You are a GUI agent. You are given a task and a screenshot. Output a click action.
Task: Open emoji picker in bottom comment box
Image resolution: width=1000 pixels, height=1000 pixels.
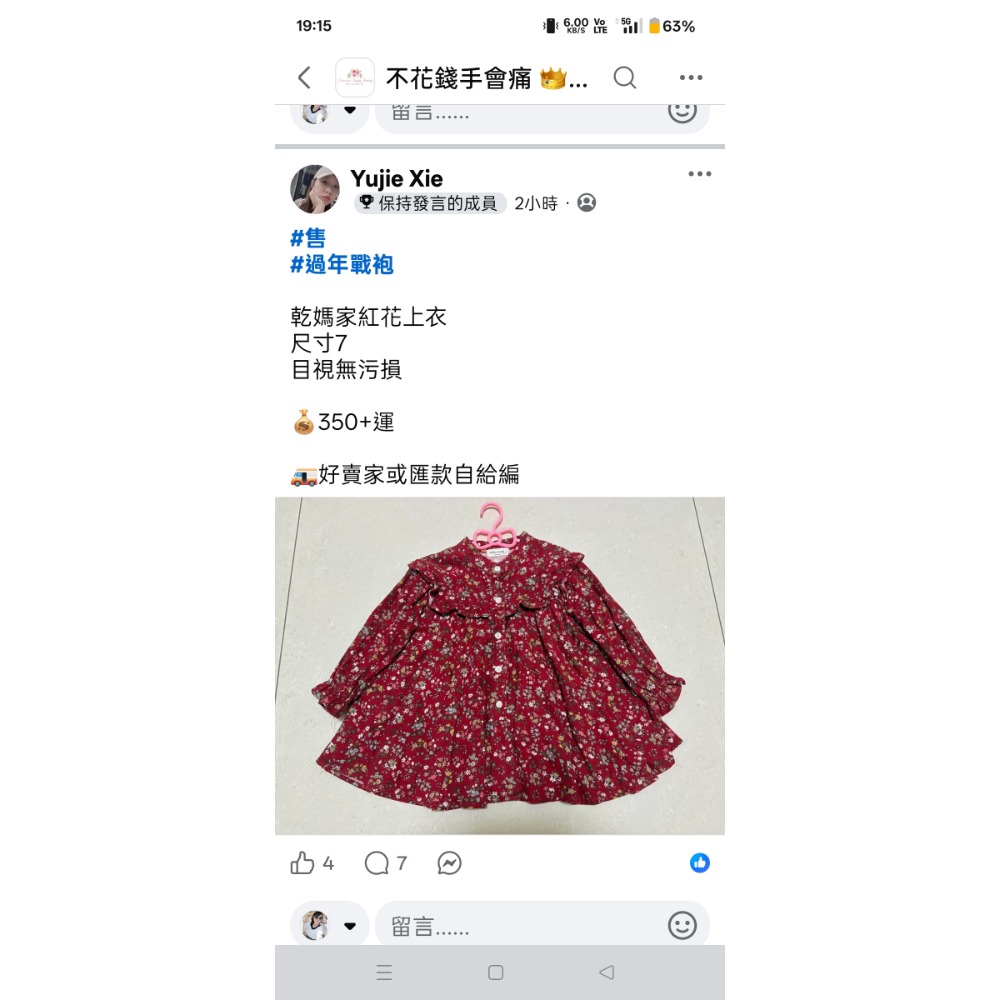(682, 926)
